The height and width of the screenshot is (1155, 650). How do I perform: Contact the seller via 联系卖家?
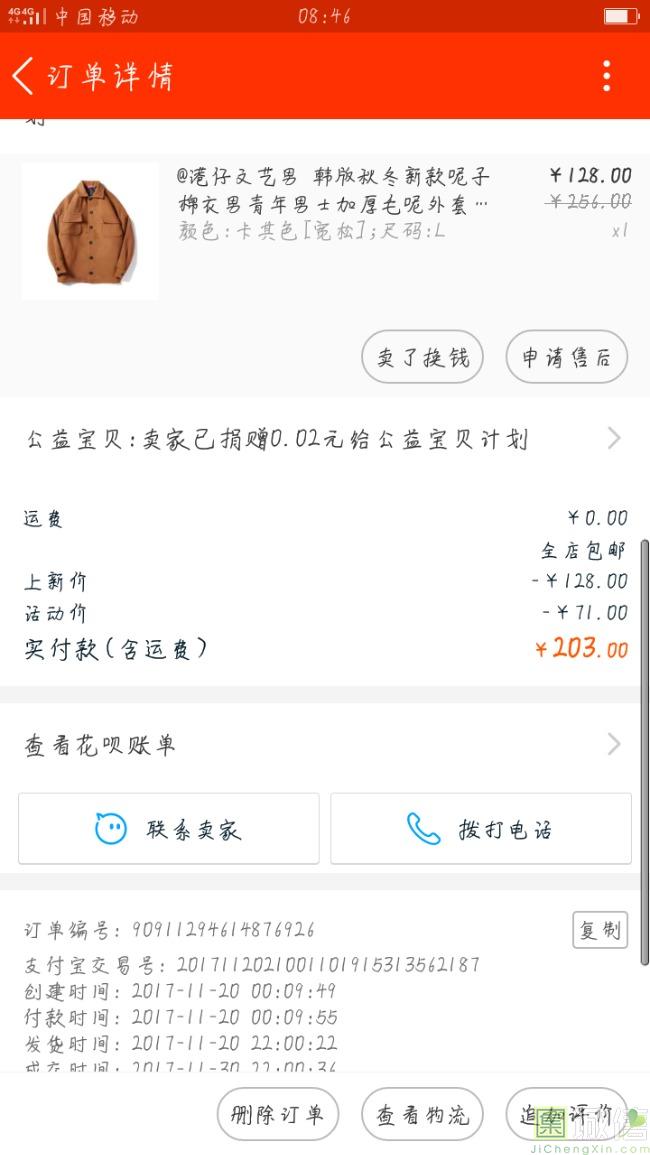[168, 828]
